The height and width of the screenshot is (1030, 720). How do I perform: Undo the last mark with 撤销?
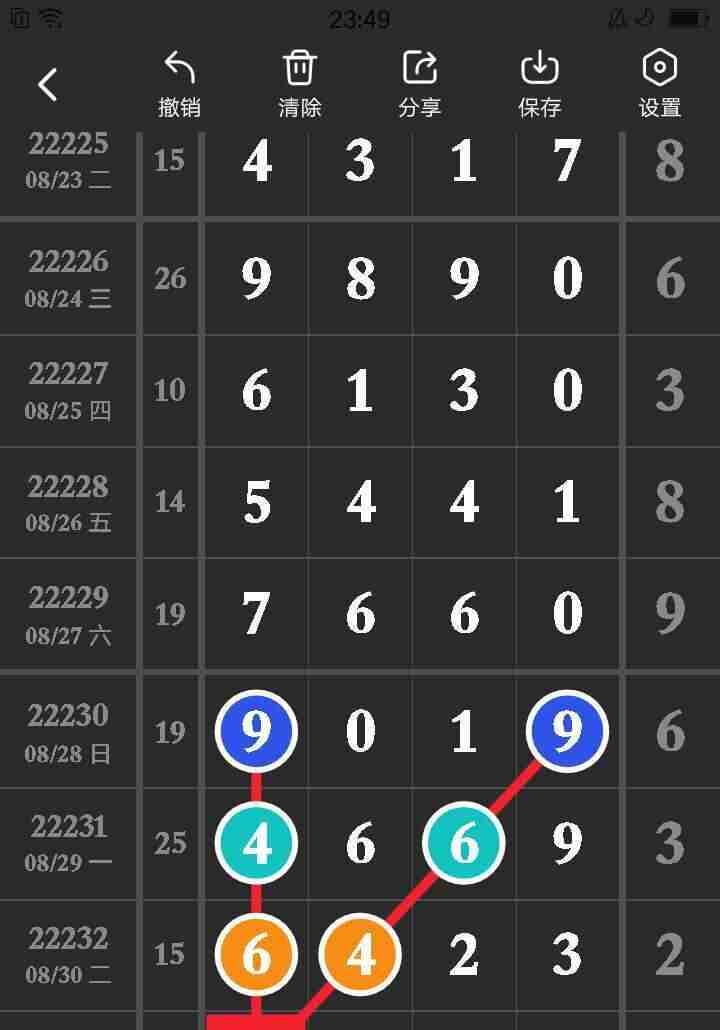(x=179, y=84)
